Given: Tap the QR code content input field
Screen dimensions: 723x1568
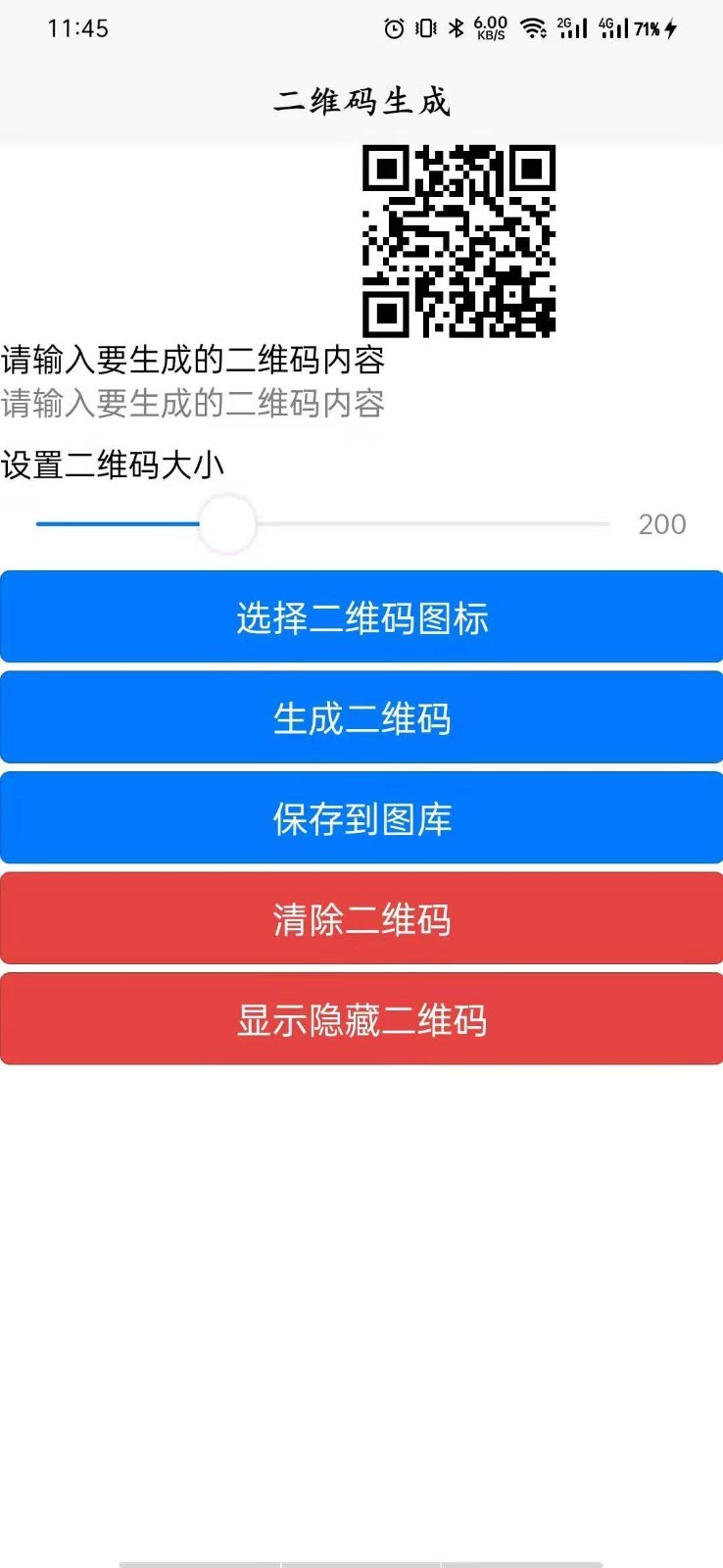Looking at the screenshot, I should point(294,404).
